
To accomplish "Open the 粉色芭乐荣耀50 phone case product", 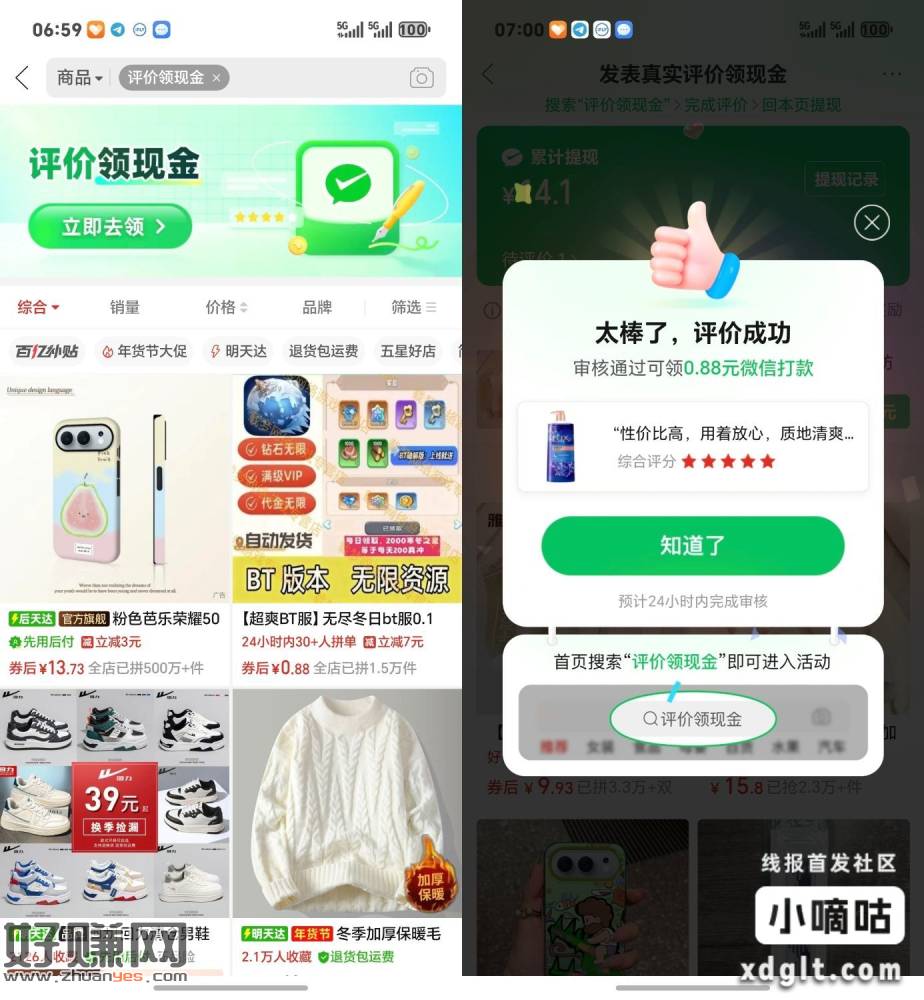I will [115, 490].
